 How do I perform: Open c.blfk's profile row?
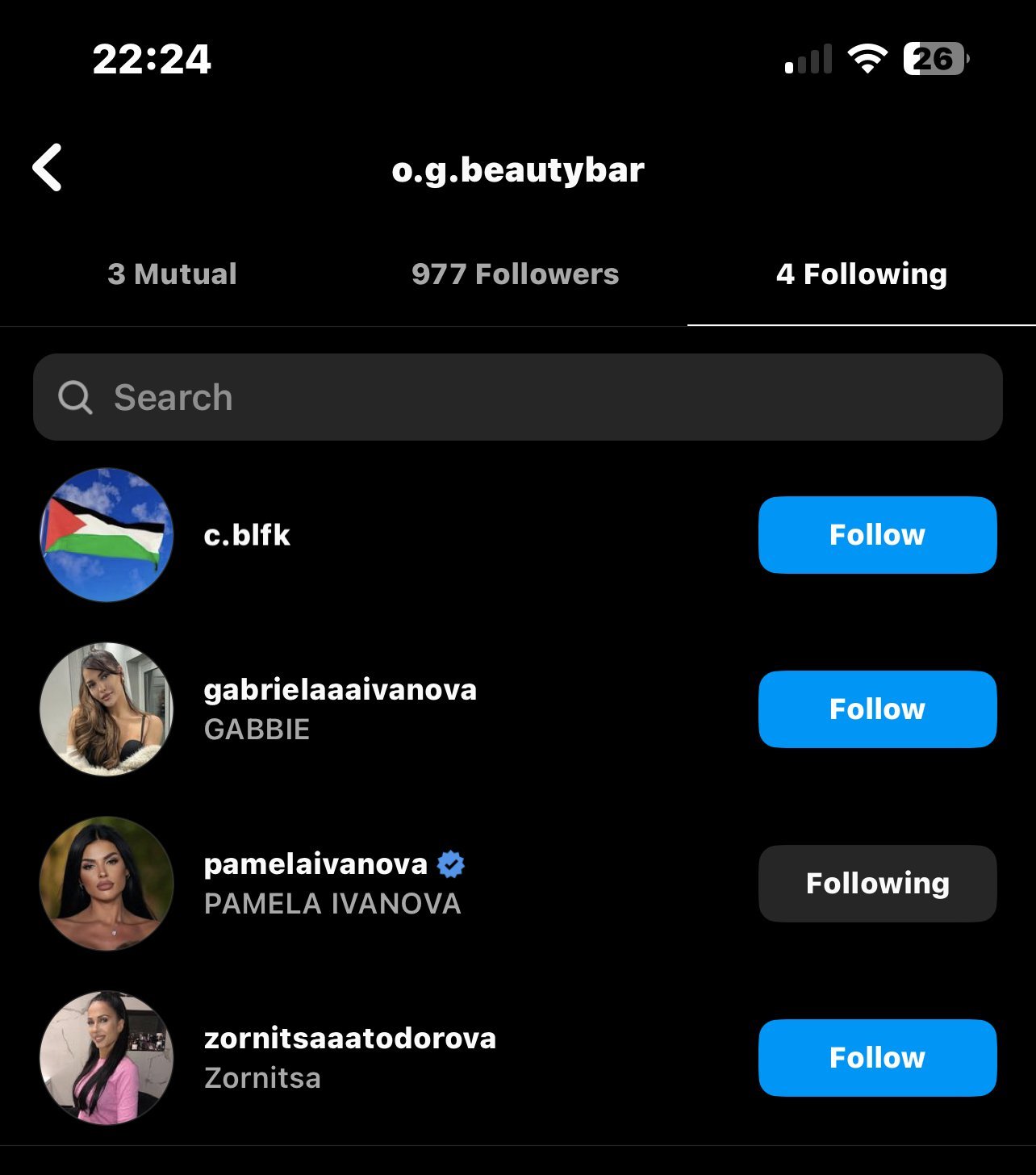coord(247,535)
